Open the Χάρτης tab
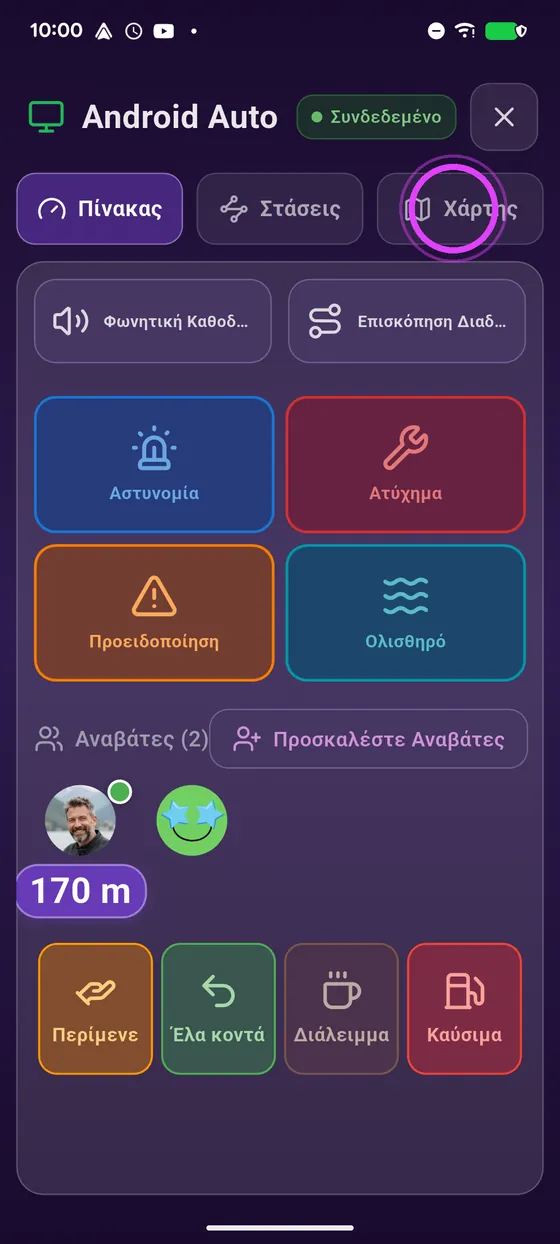 [x=460, y=209]
